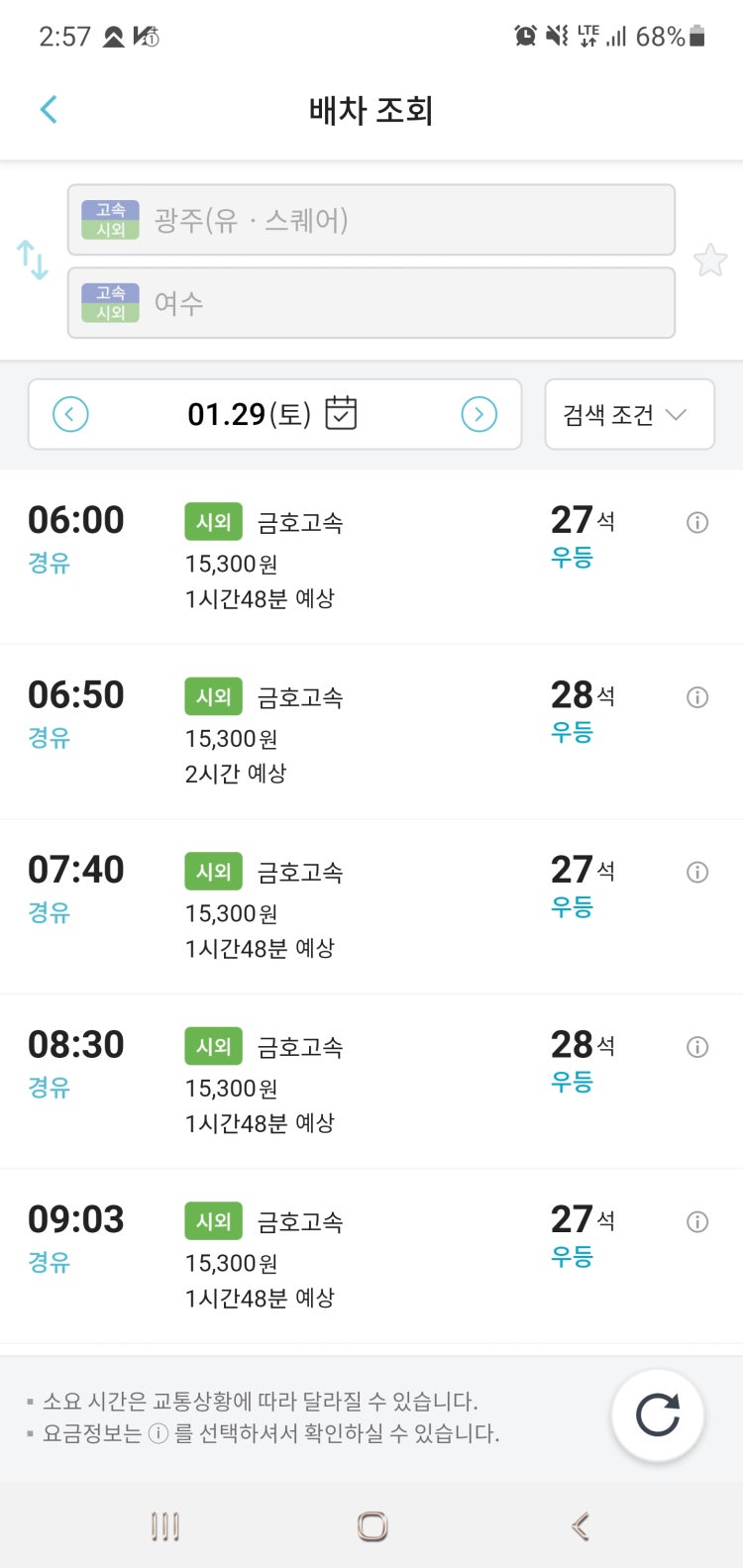The height and width of the screenshot is (1568, 743).
Task: Pick the 08:30 bus departure
Action: pyautogui.click(x=371, y=1082)
